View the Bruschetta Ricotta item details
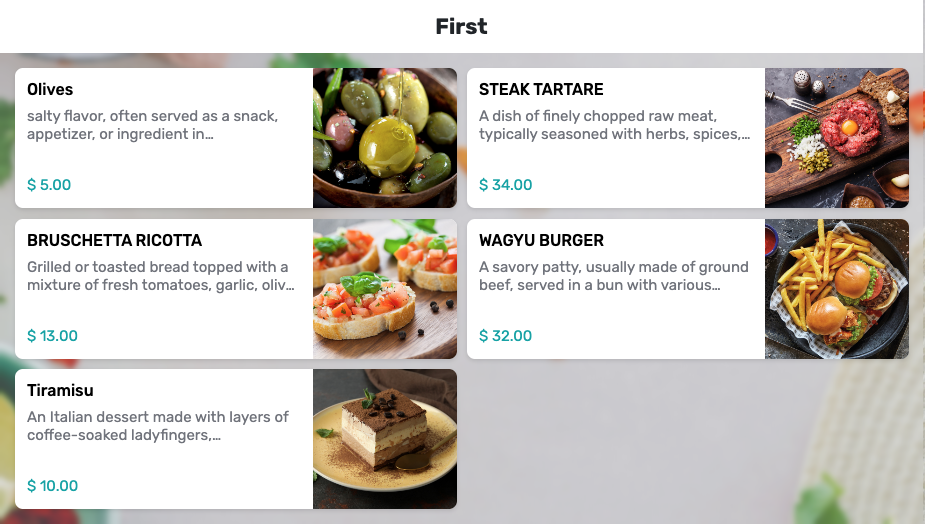This screenshot has height=524, width=925. point(235,289)
